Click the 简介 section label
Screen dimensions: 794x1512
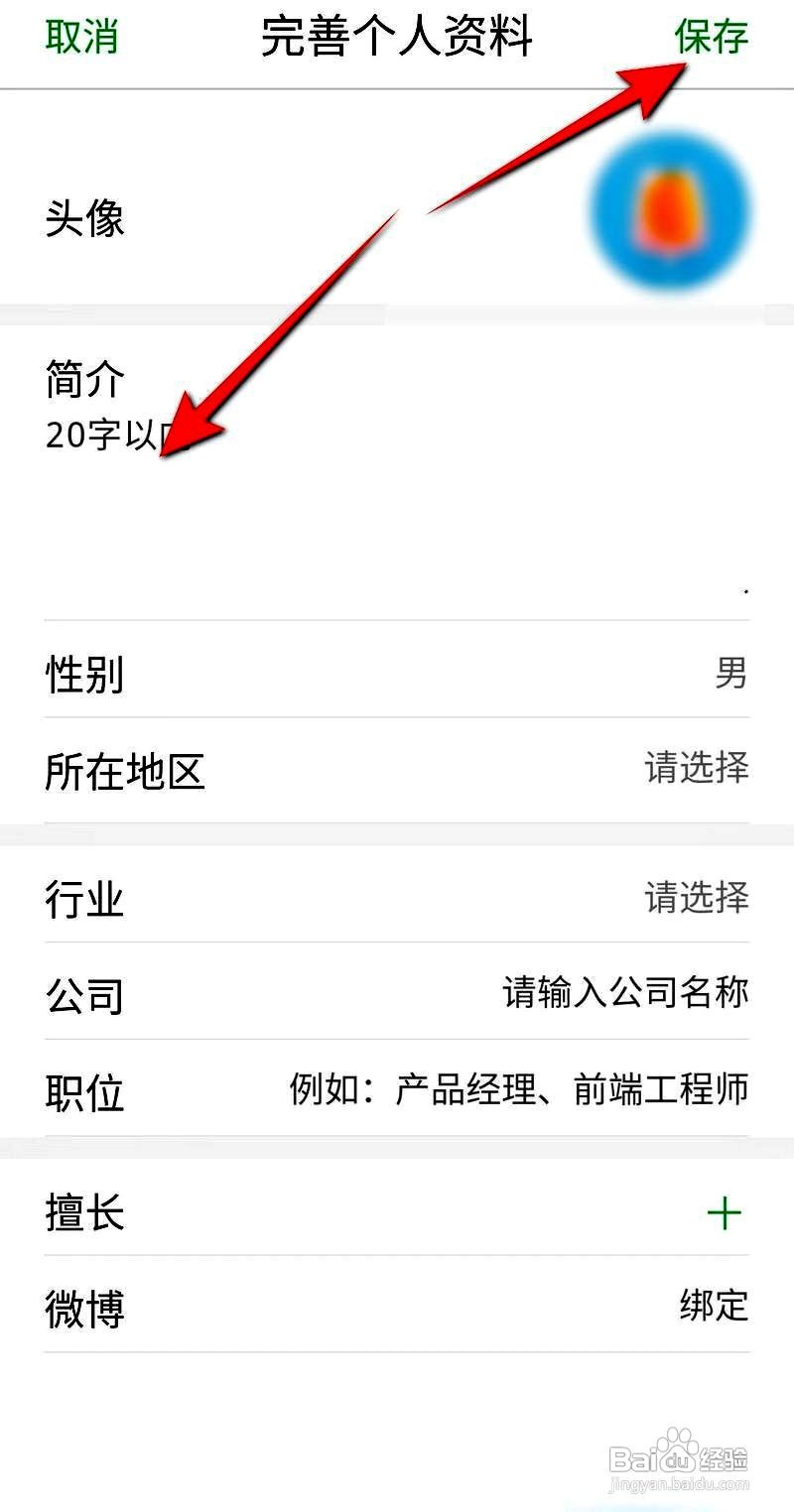84,378
